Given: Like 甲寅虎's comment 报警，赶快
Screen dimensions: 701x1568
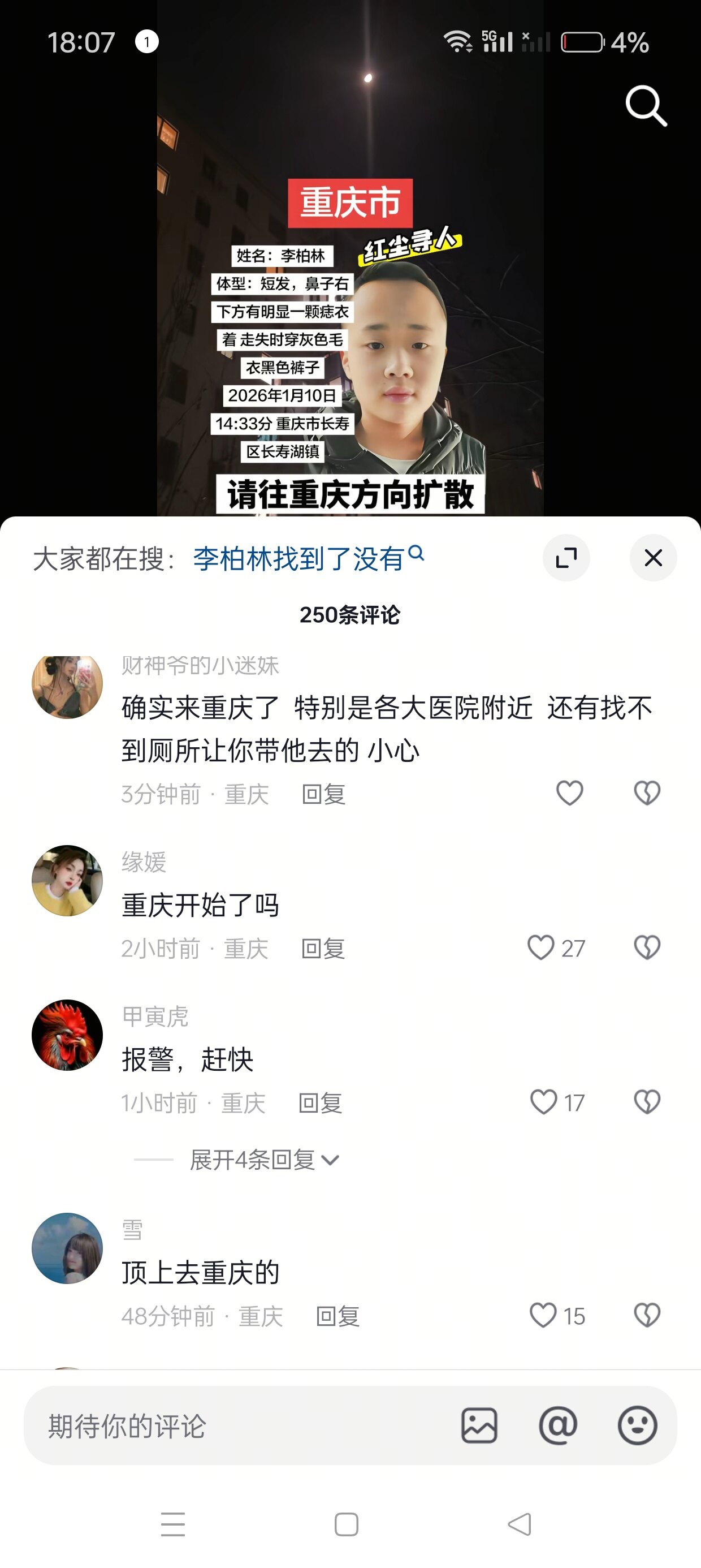Looking at the screenshot, I should point(543,1102).
